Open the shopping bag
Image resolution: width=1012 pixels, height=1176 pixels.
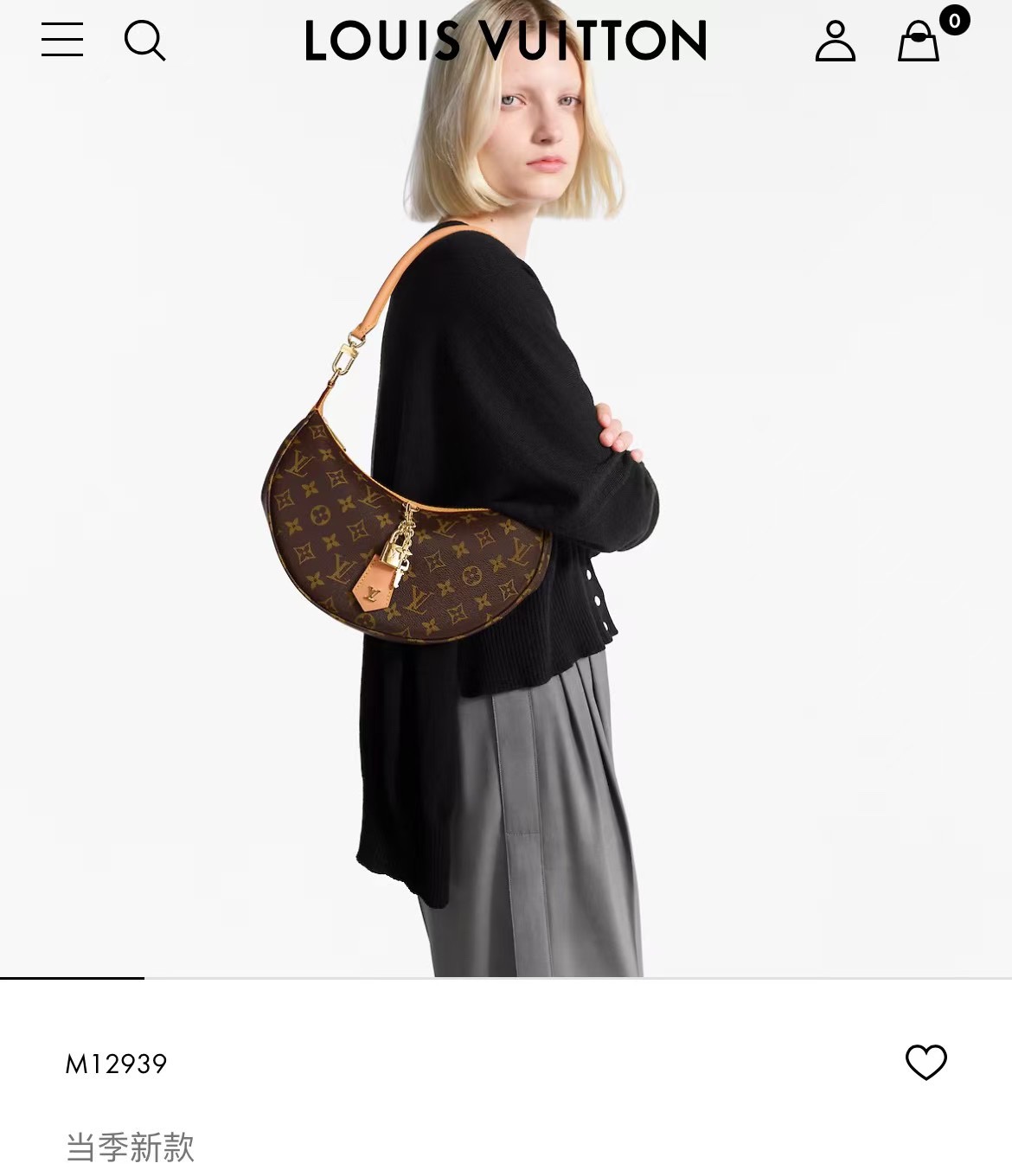[x=919, y=41]
